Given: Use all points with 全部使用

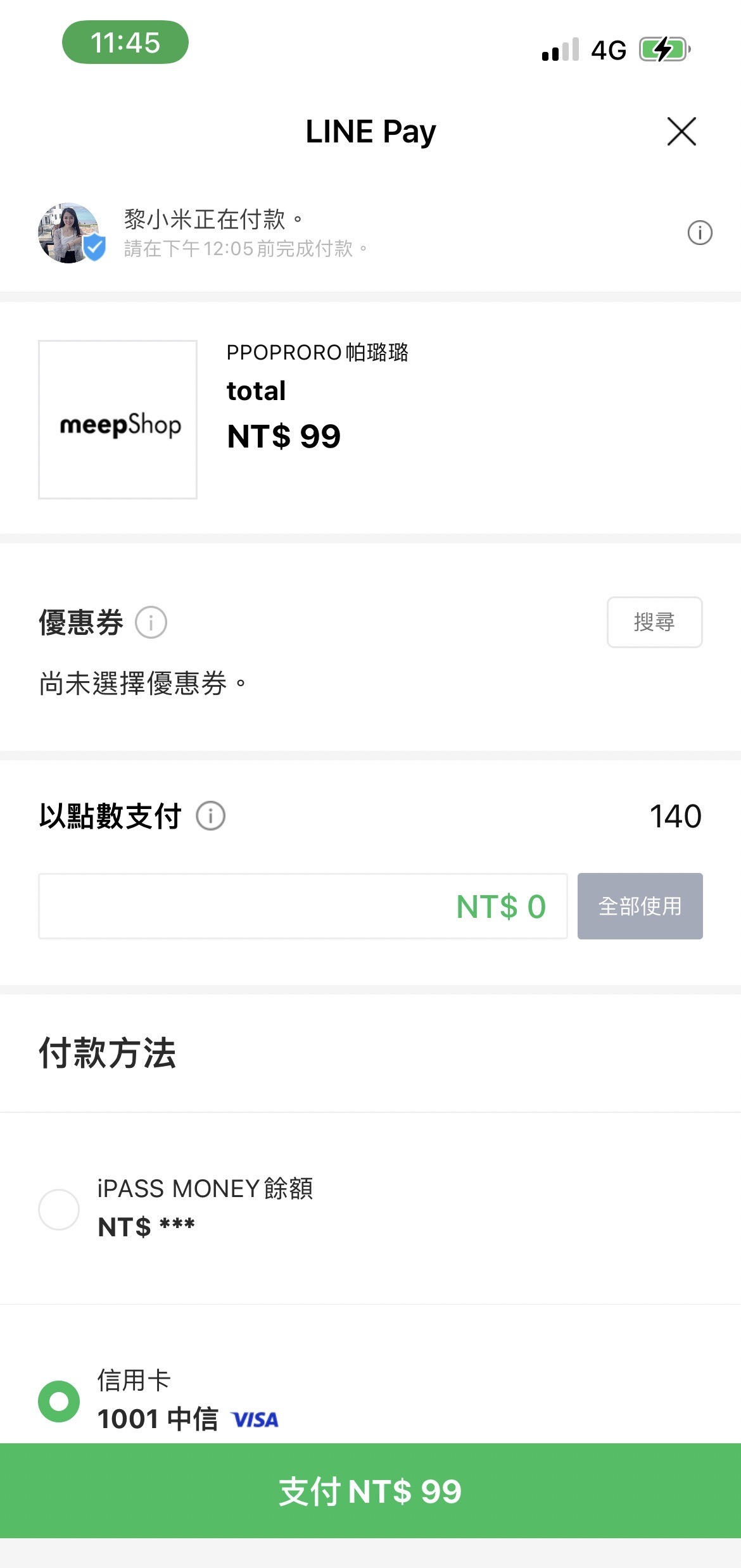Looking at the screenshot, I should 640,906.
